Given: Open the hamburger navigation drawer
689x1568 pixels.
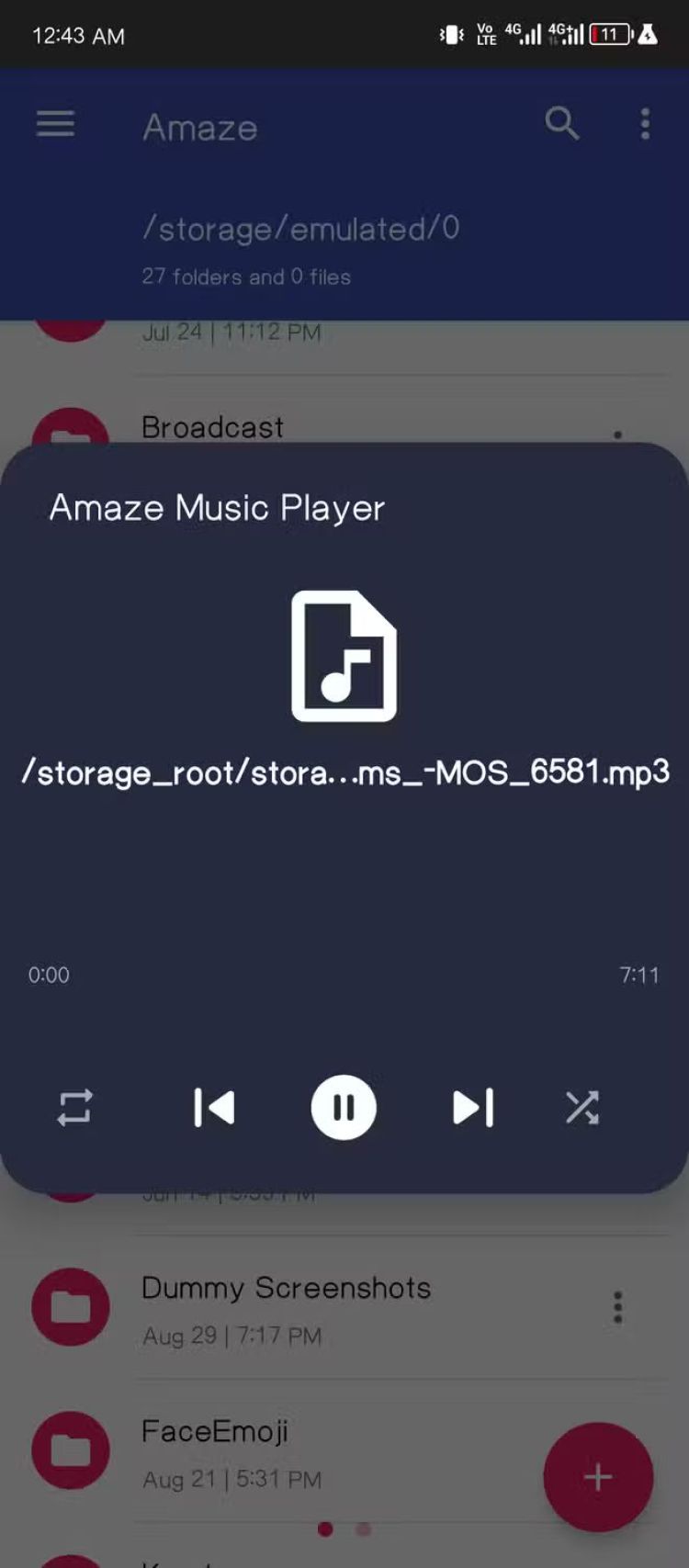Looking at the screenshot, I should coord(55,124).
